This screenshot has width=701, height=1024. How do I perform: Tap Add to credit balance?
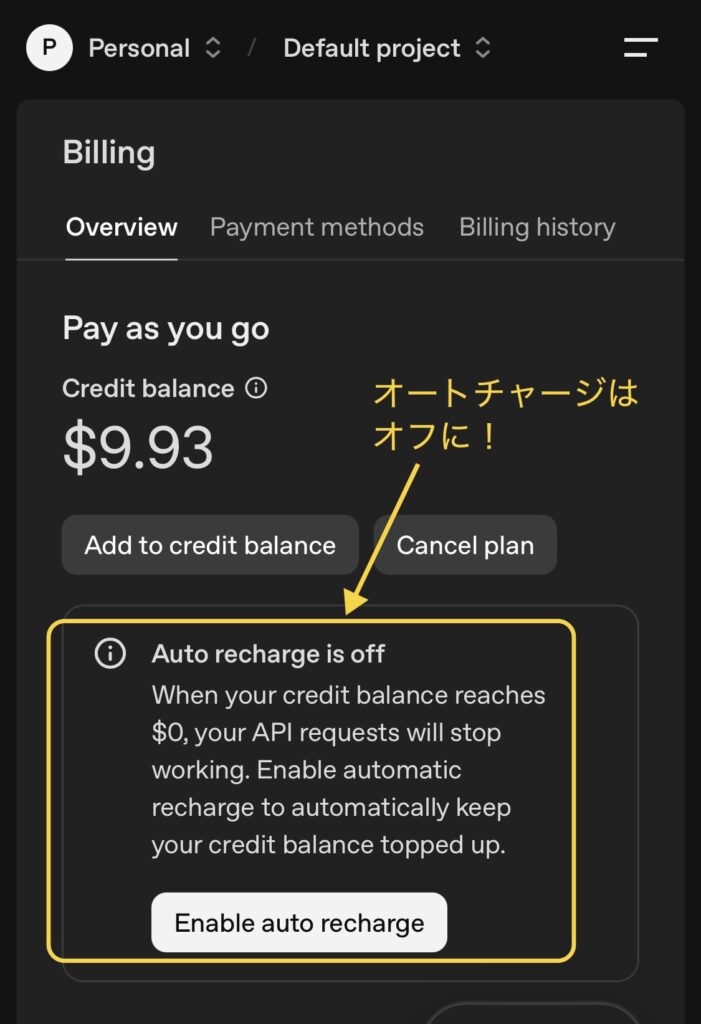[210, 545]
